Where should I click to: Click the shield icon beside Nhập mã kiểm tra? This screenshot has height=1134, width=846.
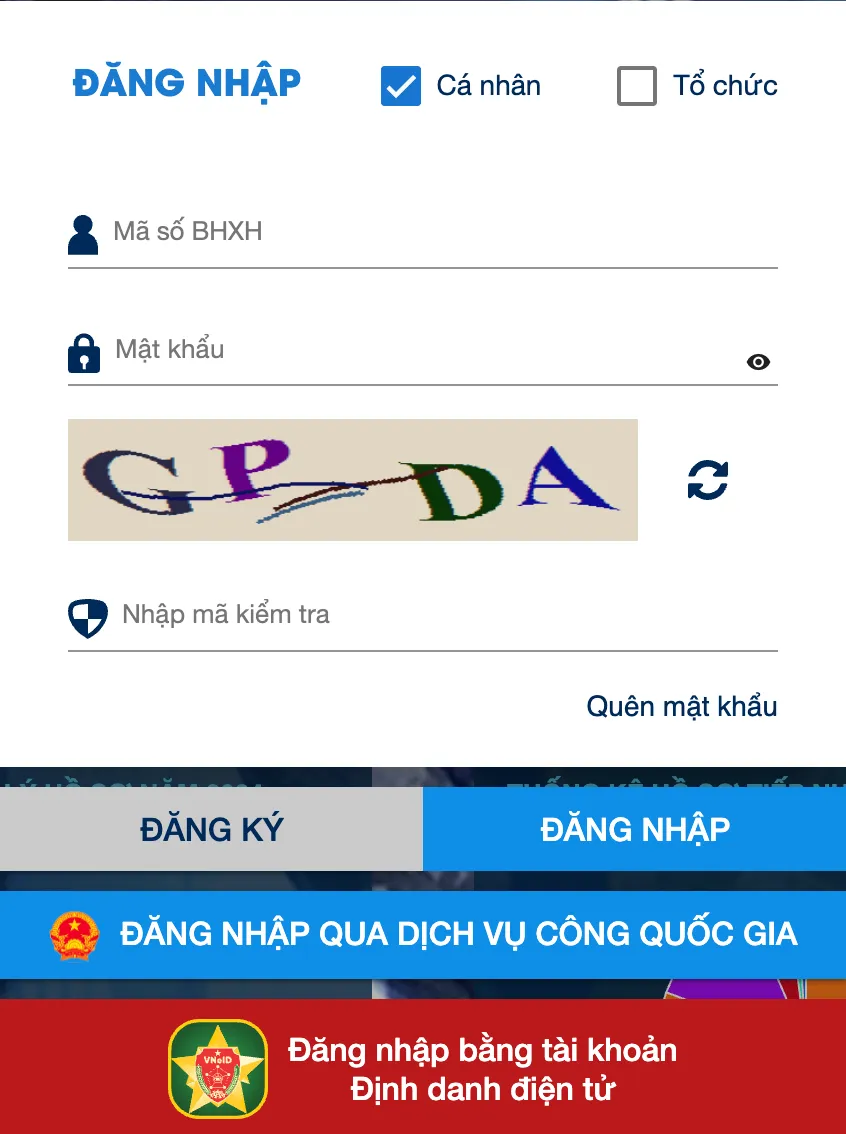coord(86,616)
